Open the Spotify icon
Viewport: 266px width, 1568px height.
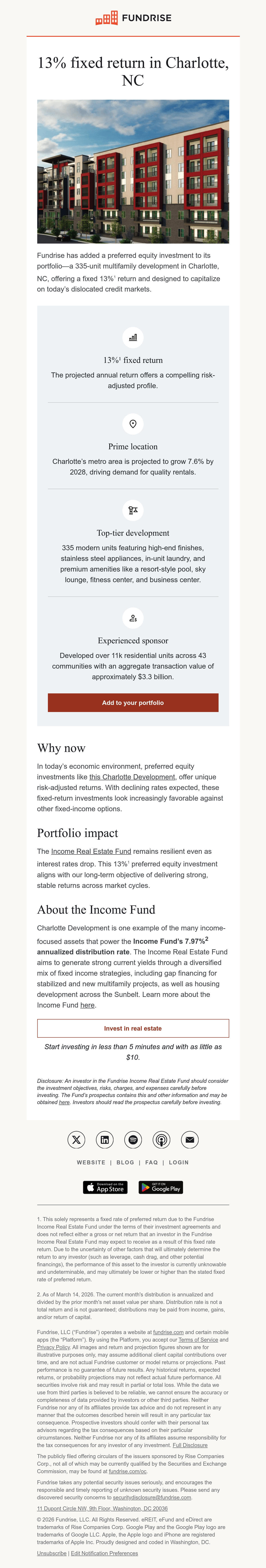133,1140
